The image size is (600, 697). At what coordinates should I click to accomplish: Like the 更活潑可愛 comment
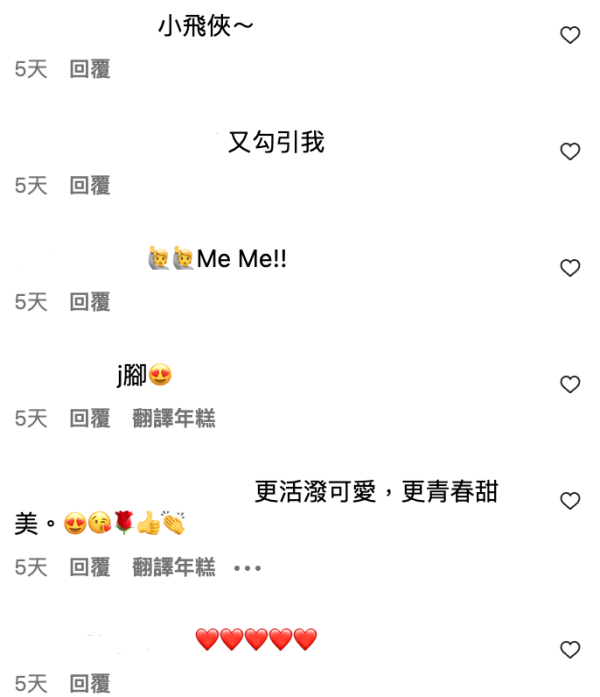570,501
